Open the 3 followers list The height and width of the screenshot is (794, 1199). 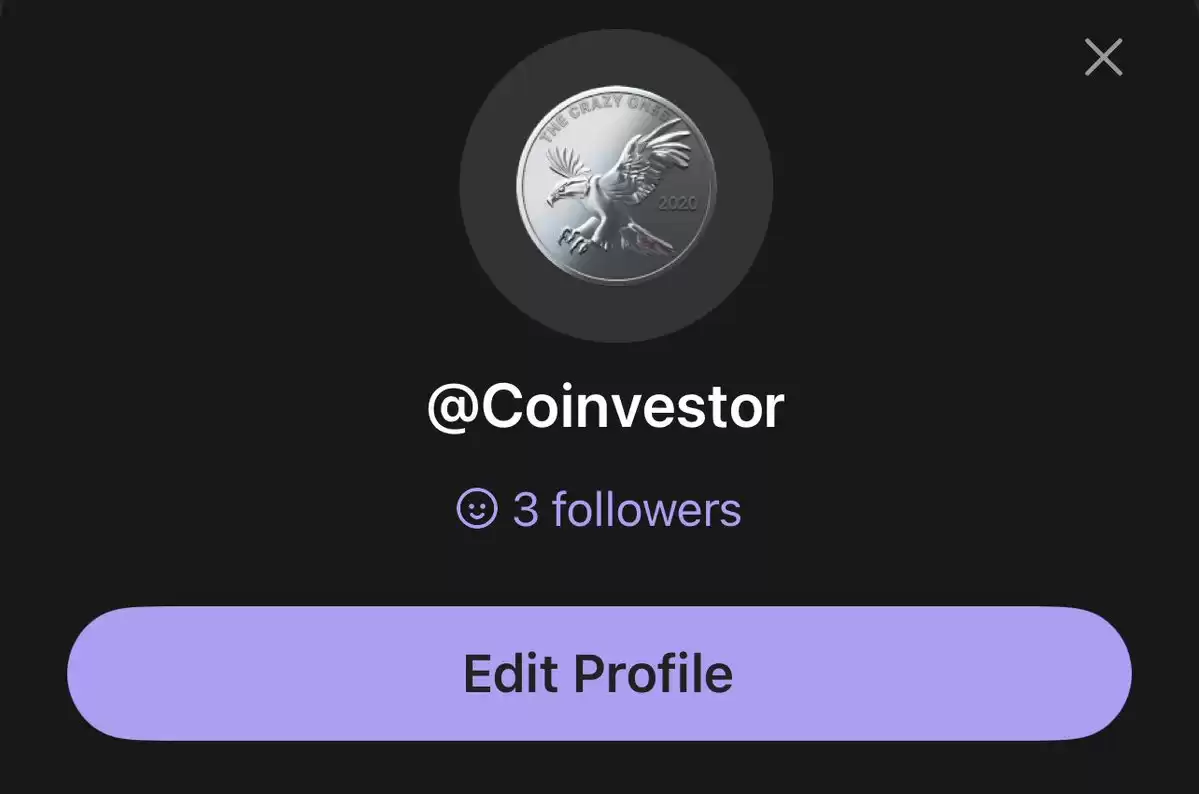(x=599, y=510)
